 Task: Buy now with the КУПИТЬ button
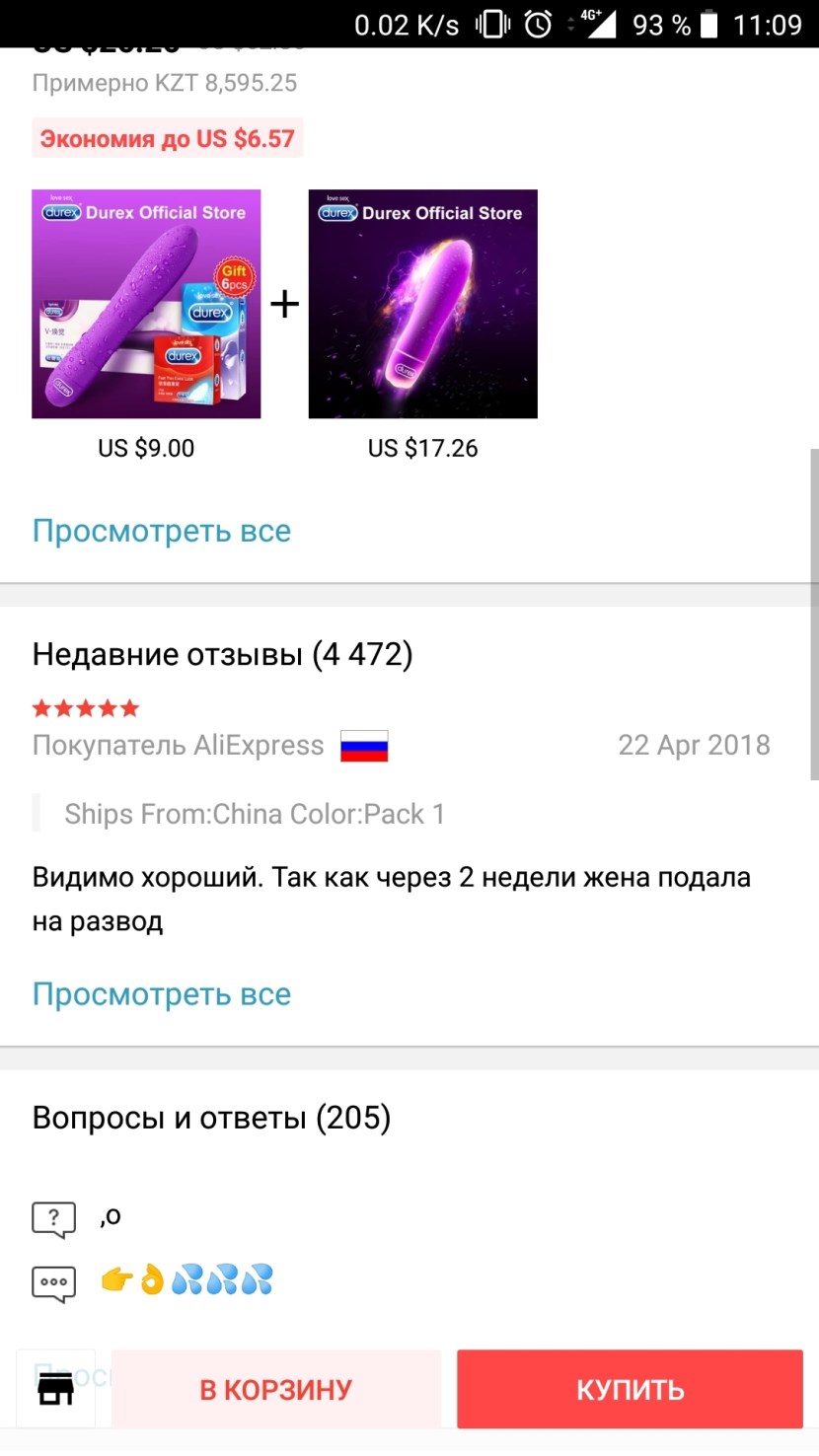coord(630,1389)
